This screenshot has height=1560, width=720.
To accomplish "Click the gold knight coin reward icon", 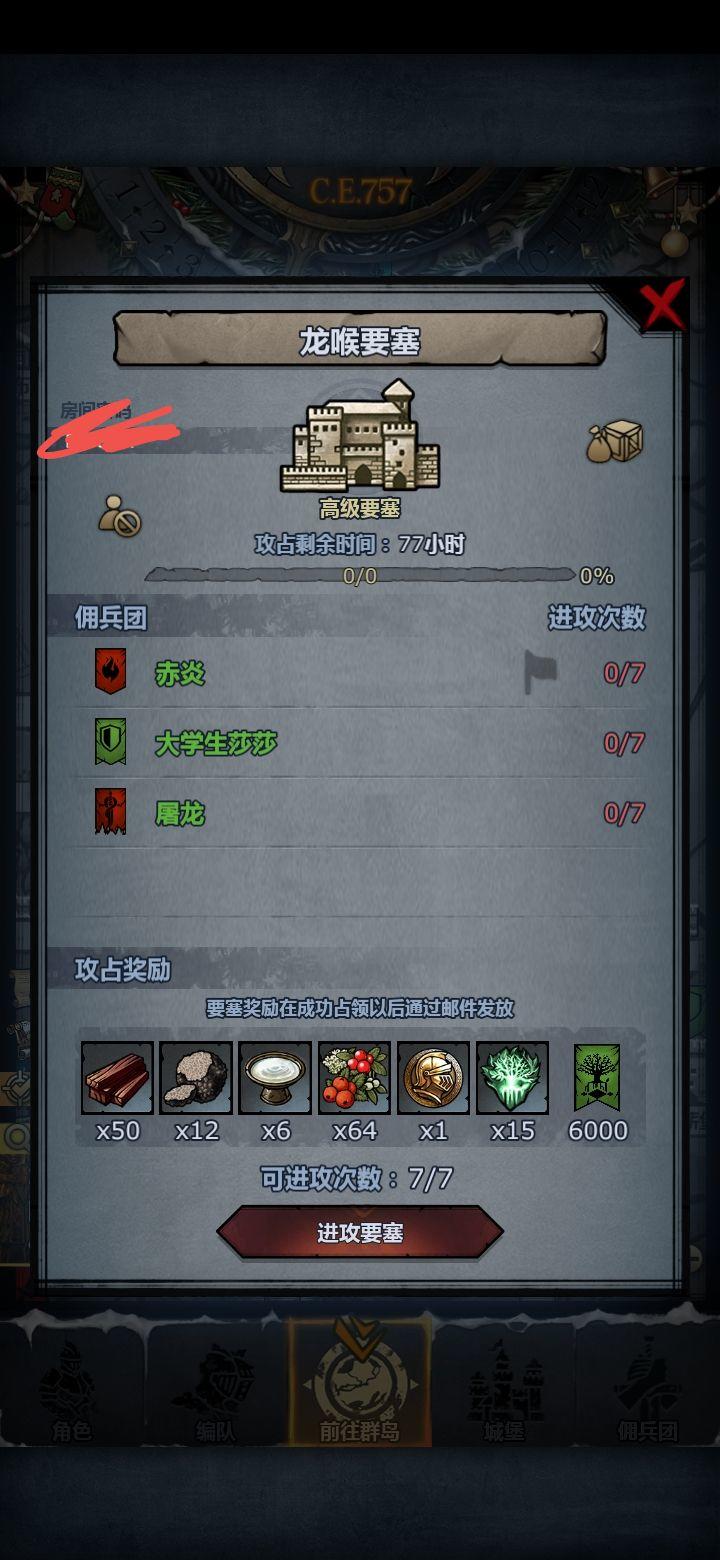I will (x=434, y=1078).
